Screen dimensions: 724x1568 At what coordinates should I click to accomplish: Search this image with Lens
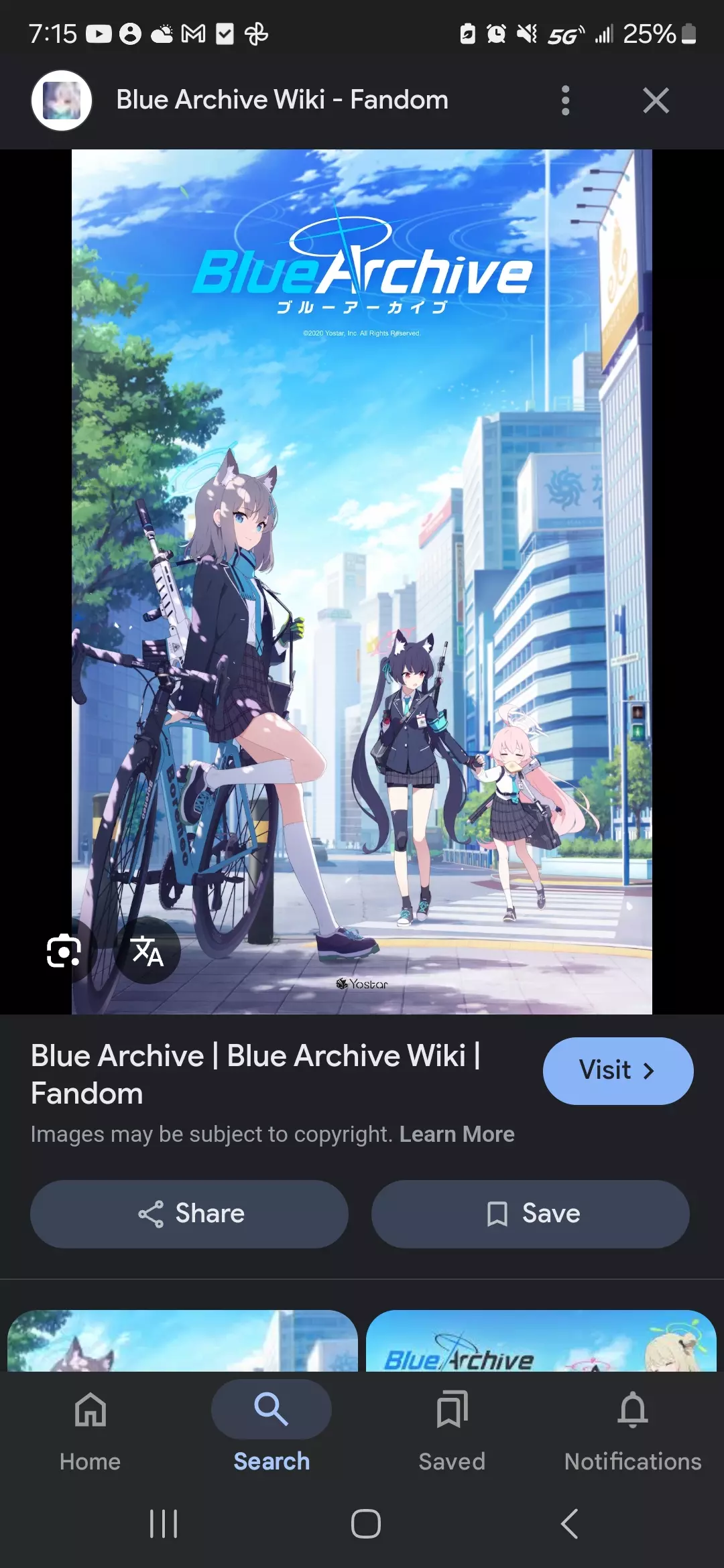coord(64,950)
